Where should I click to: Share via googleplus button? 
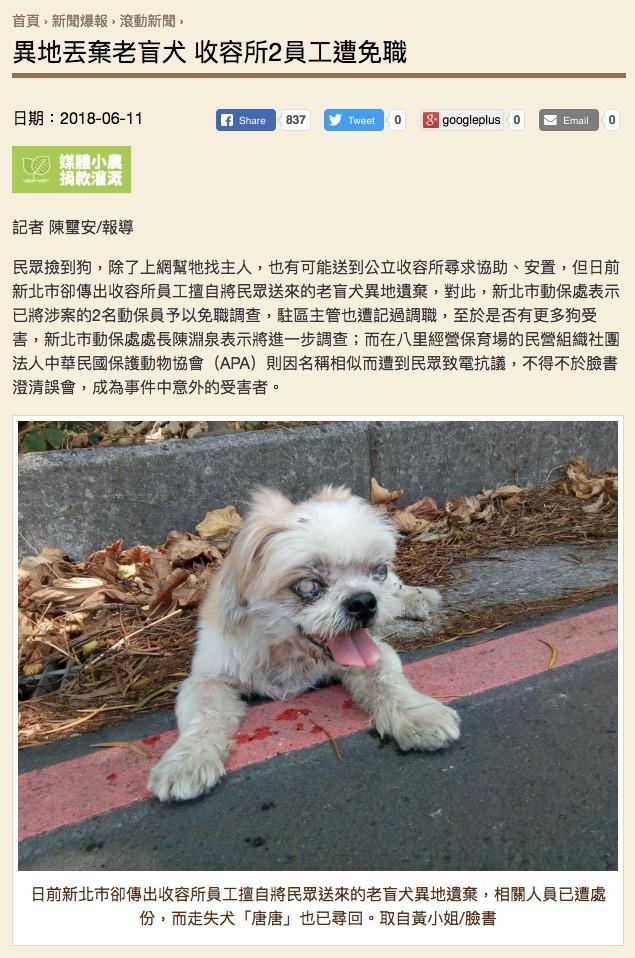click(462, 120)
